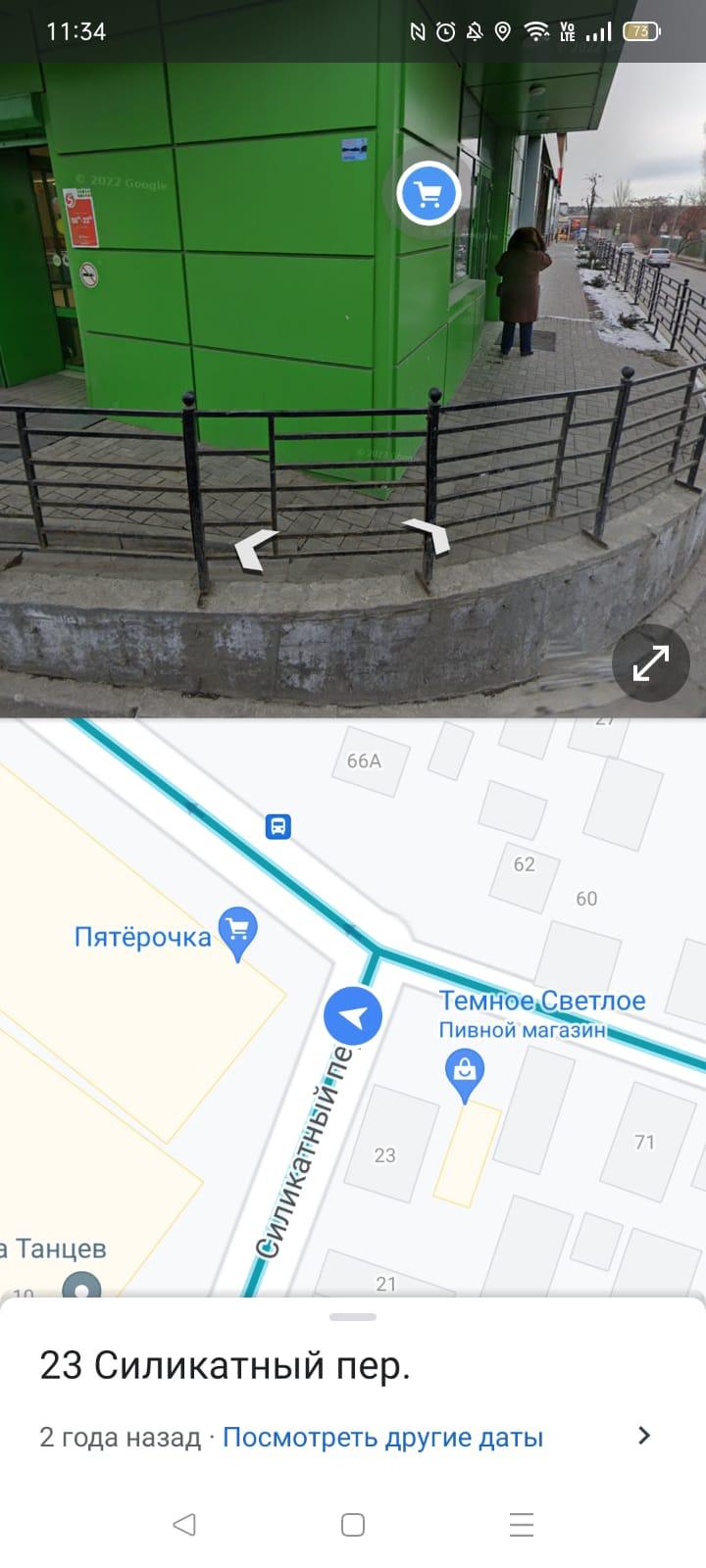Tap the shopping cart marker in Street View
Screen dimensions: 706x1568
[429, 194]
